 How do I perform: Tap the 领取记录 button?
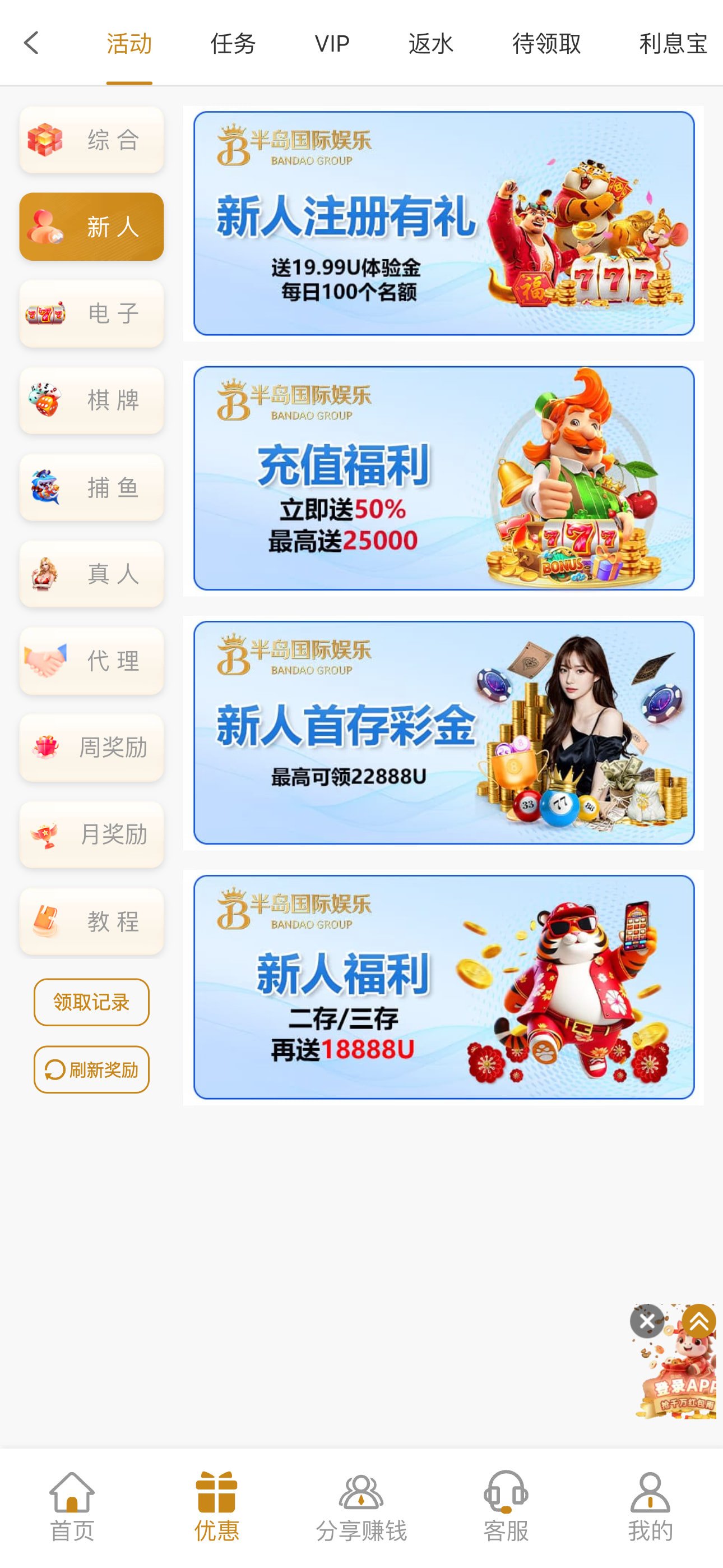pyautogui.click(x=91, y=1002)
